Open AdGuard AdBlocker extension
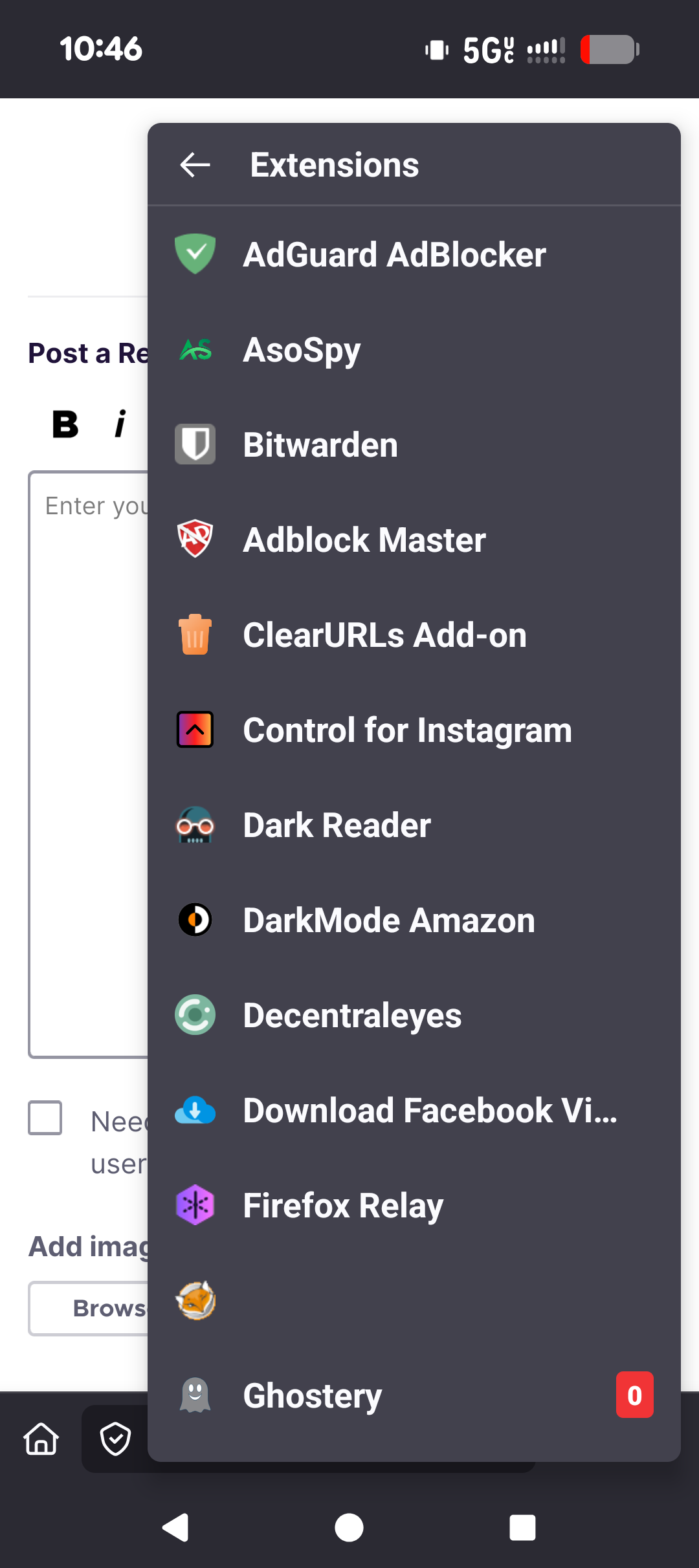 pos(394,254)
